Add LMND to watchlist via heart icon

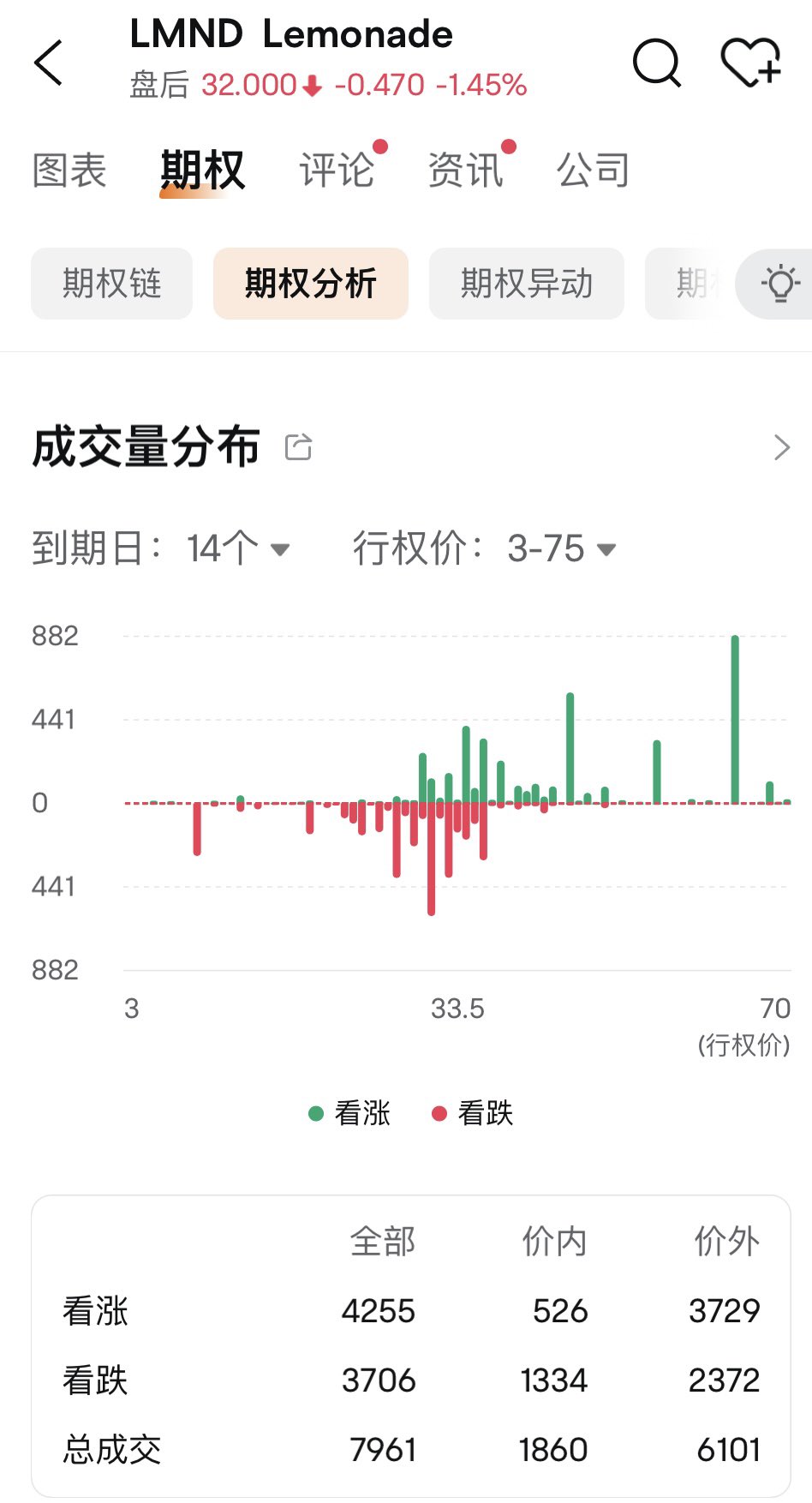tap(751, 63)
